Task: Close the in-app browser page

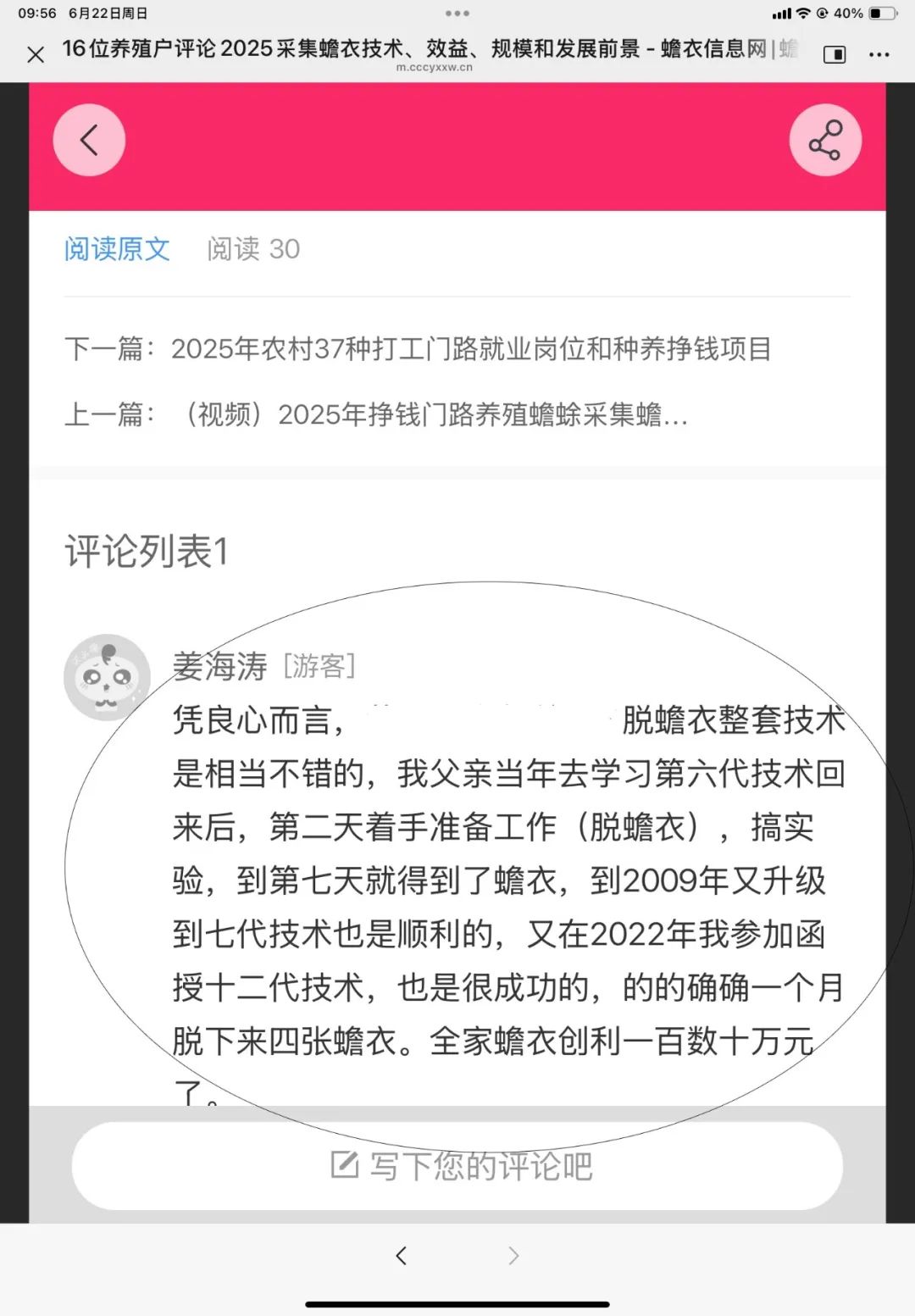Action: point(36,55)
